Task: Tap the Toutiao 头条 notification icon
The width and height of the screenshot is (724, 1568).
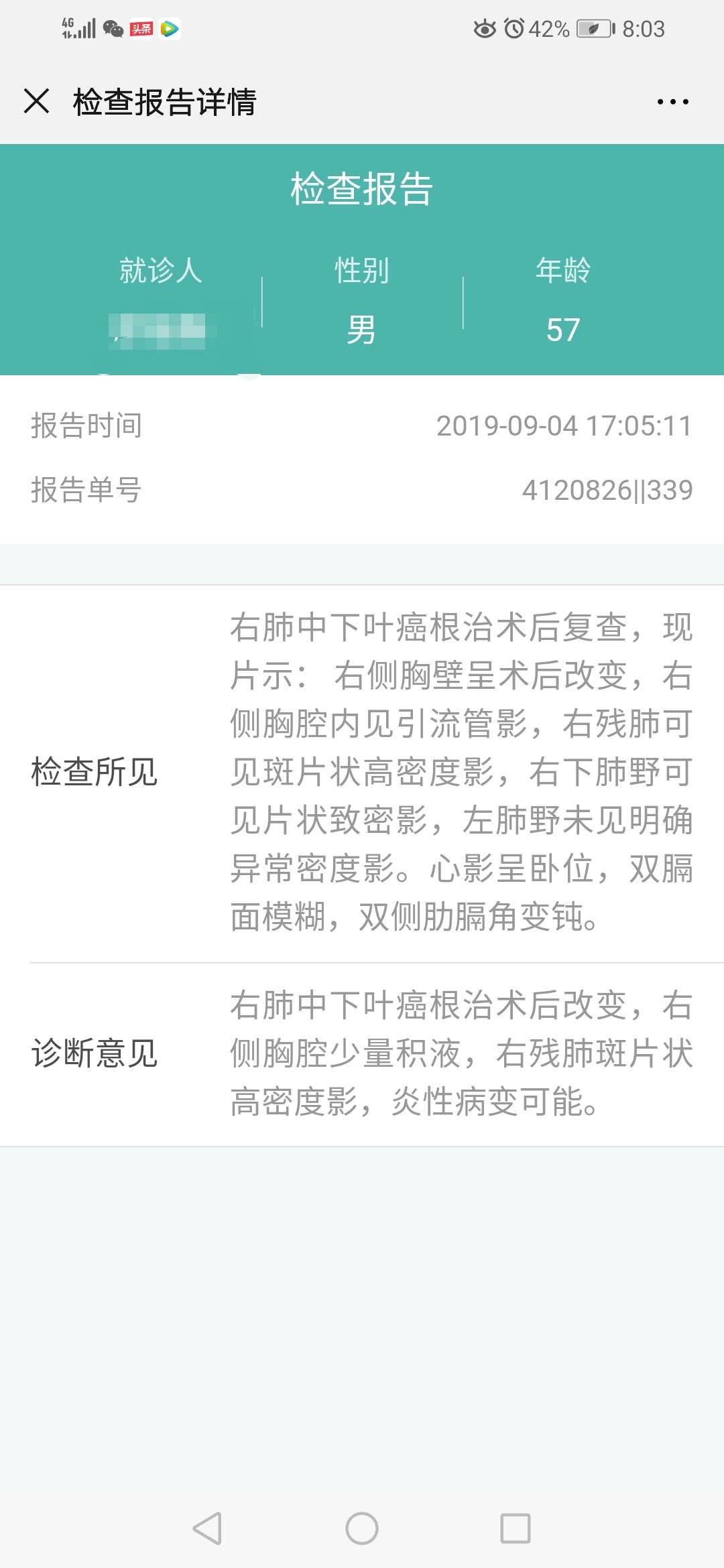Action: pos(141,29)
